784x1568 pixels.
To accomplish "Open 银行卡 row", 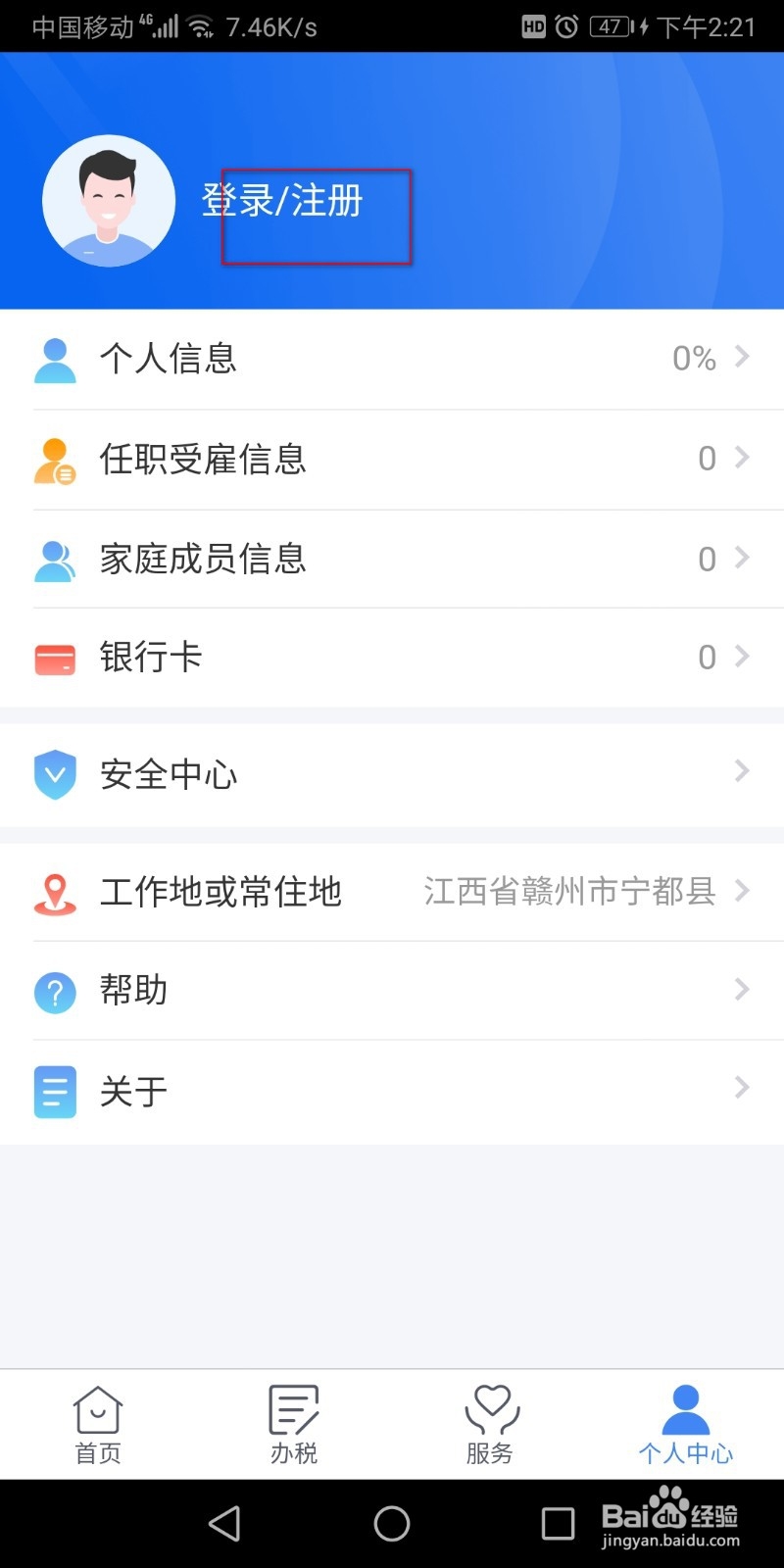I will point(392,657).
